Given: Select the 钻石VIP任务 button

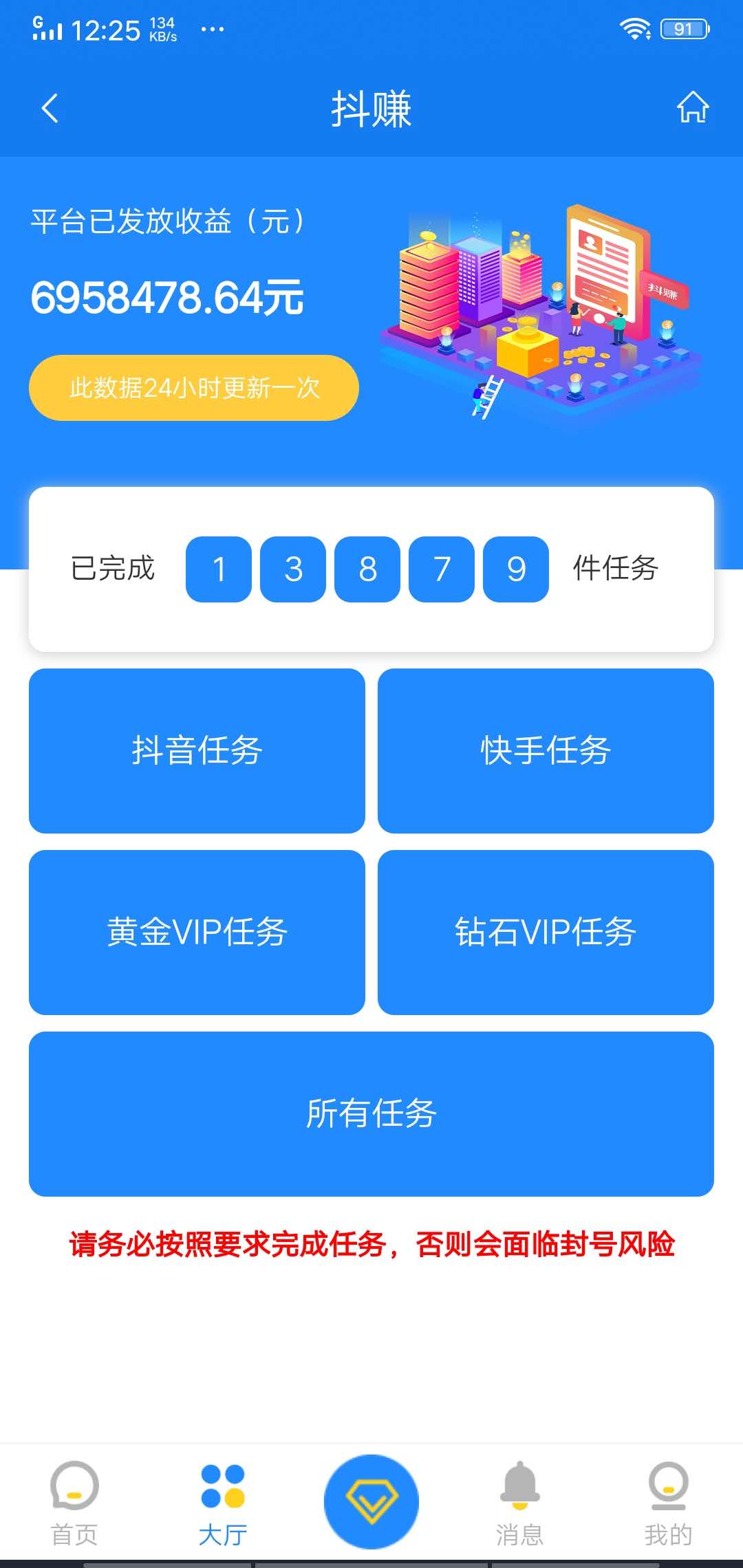Looking at the screenshot, I should (x=546, y=933).
